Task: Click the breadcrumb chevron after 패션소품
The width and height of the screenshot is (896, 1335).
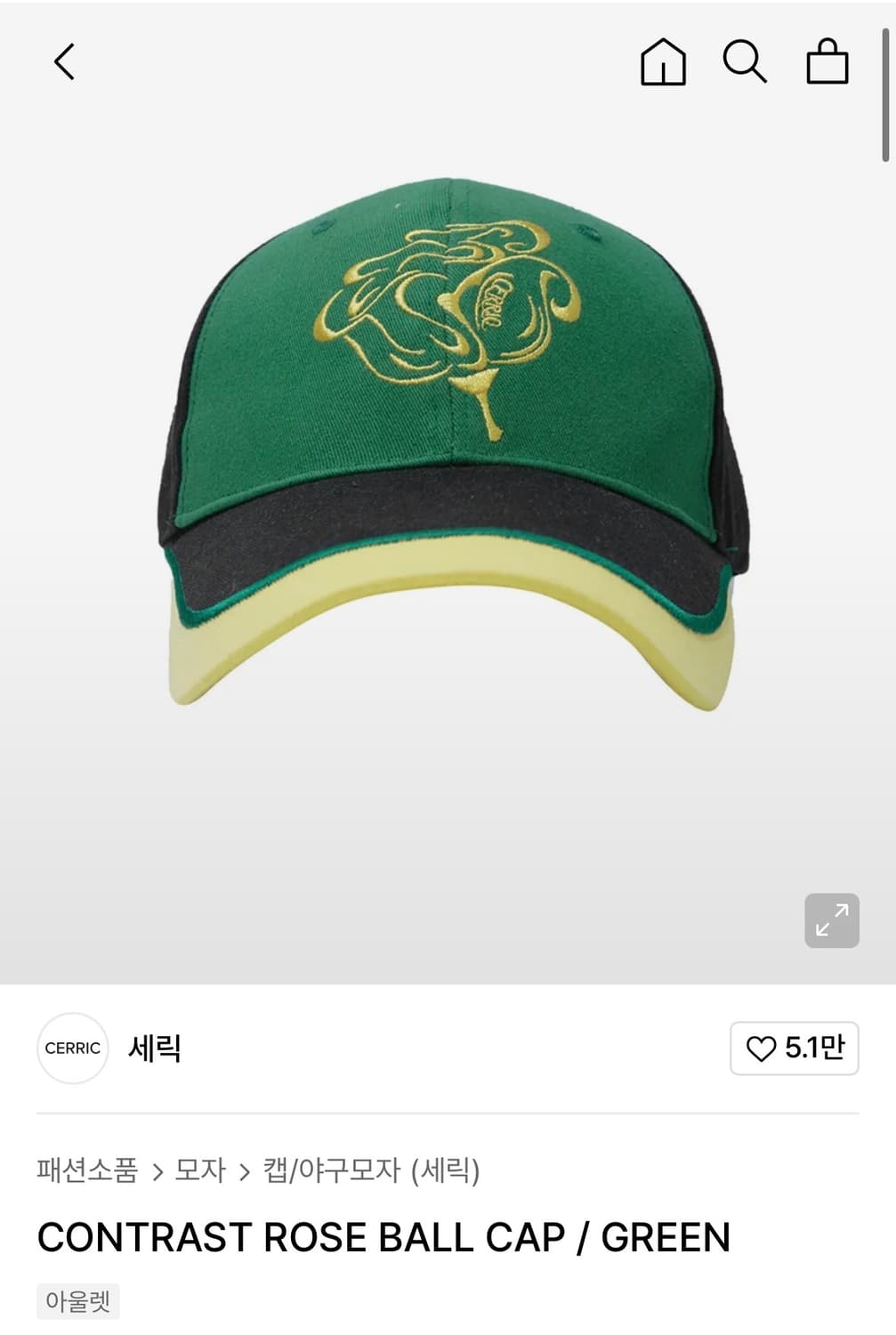Action: tap(160, 1173)
